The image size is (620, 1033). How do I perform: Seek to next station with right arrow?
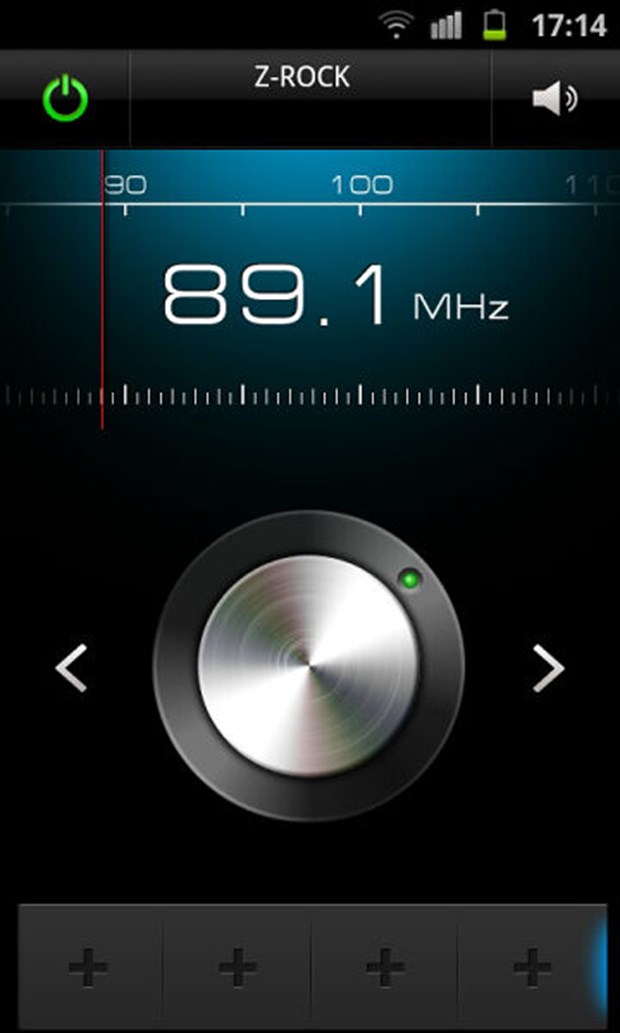click(548, 668)
